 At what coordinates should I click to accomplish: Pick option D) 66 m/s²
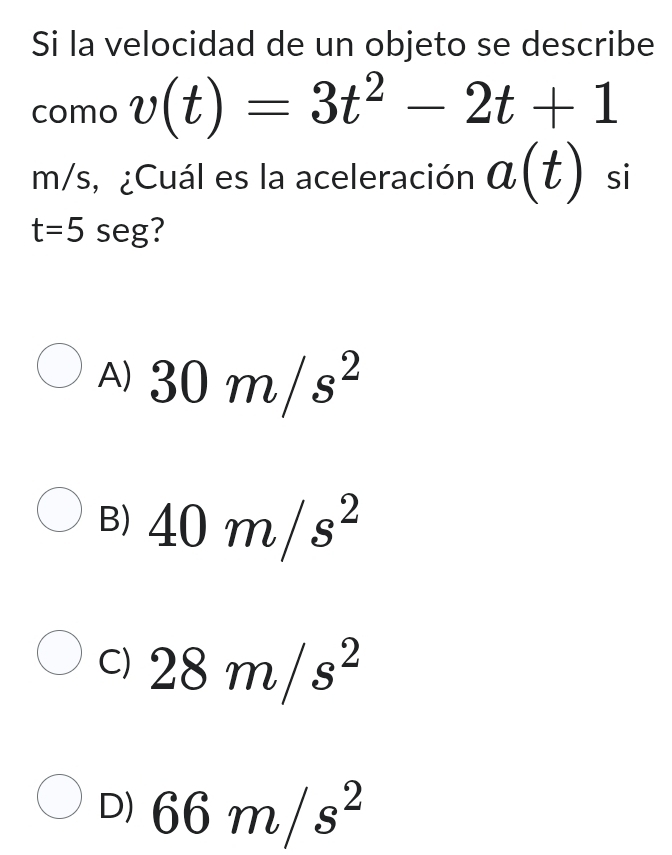60,794
